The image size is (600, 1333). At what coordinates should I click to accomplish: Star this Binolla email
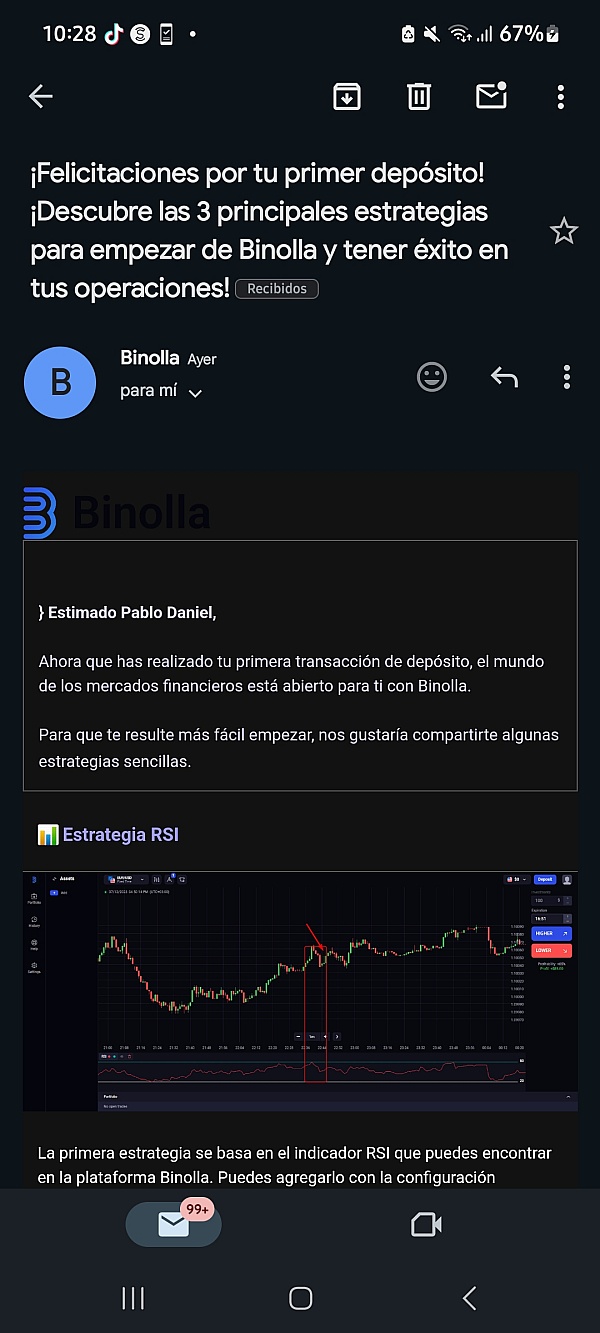click(564, 232)
